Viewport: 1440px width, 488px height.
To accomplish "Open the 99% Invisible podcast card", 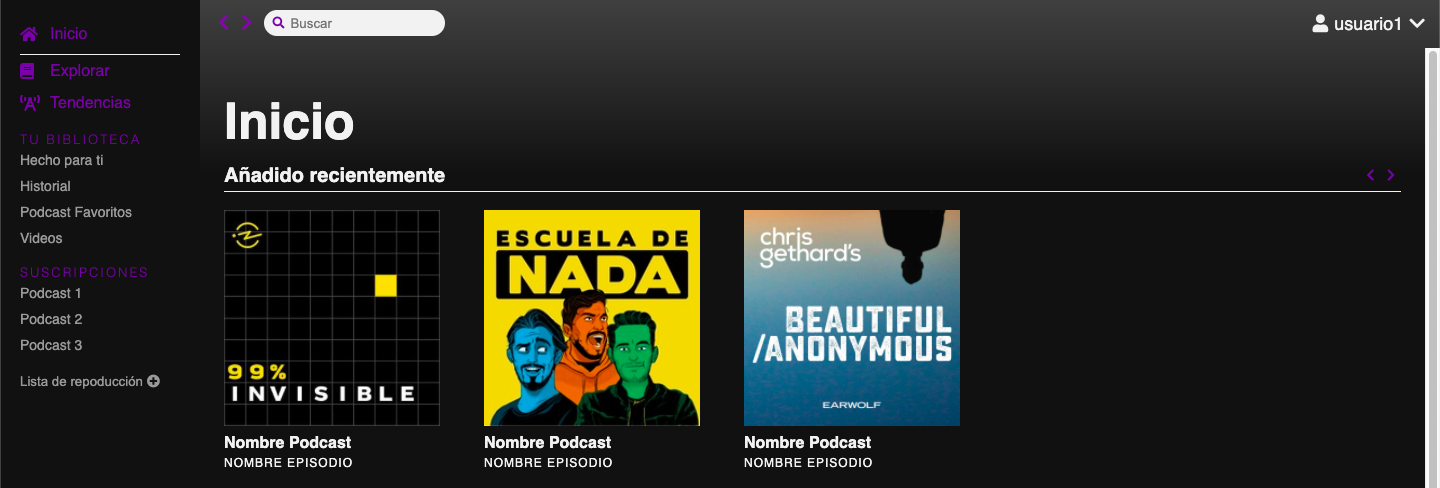I will 332,318.
